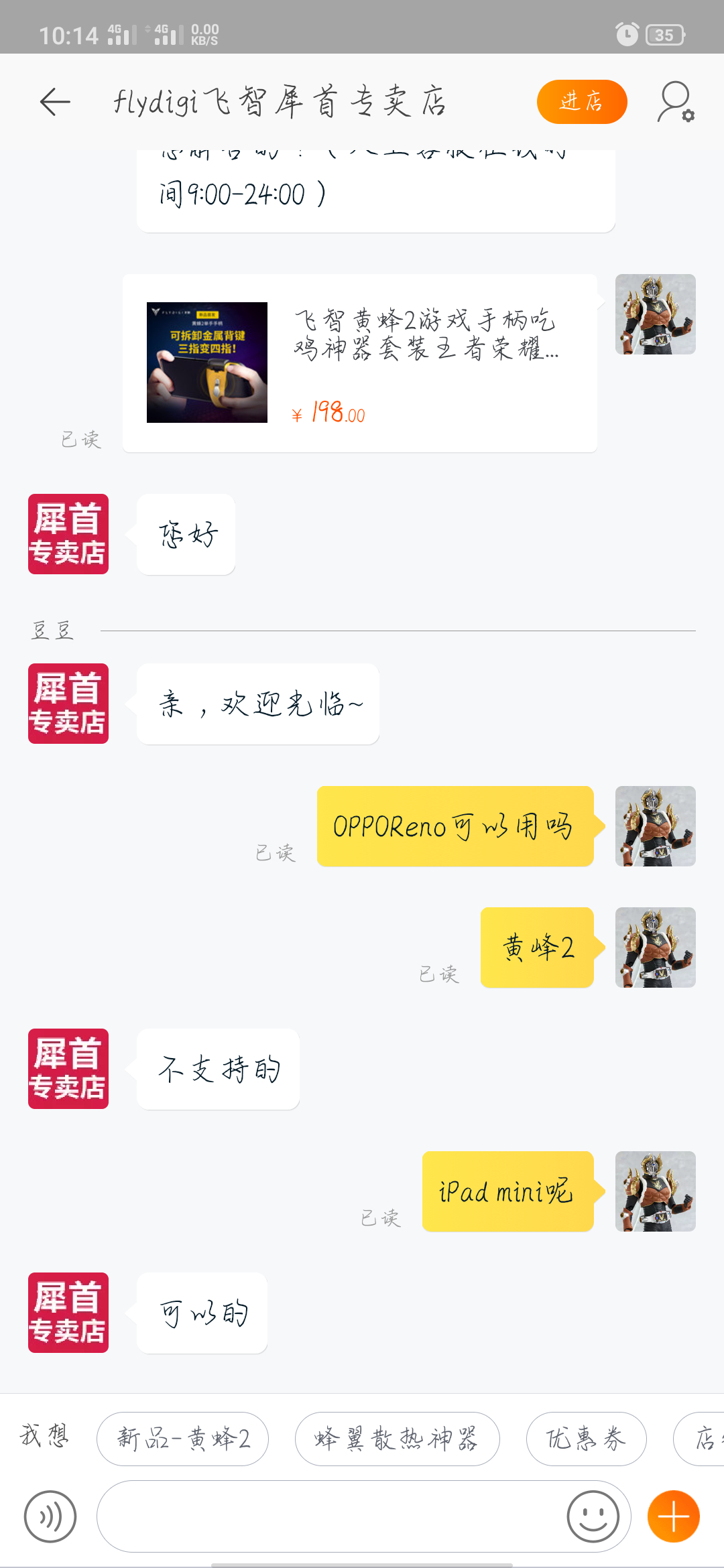Select the 蜂翼散热神器 chip
This screenshot has width=724, height=1568.
[x=397, y=1439]
